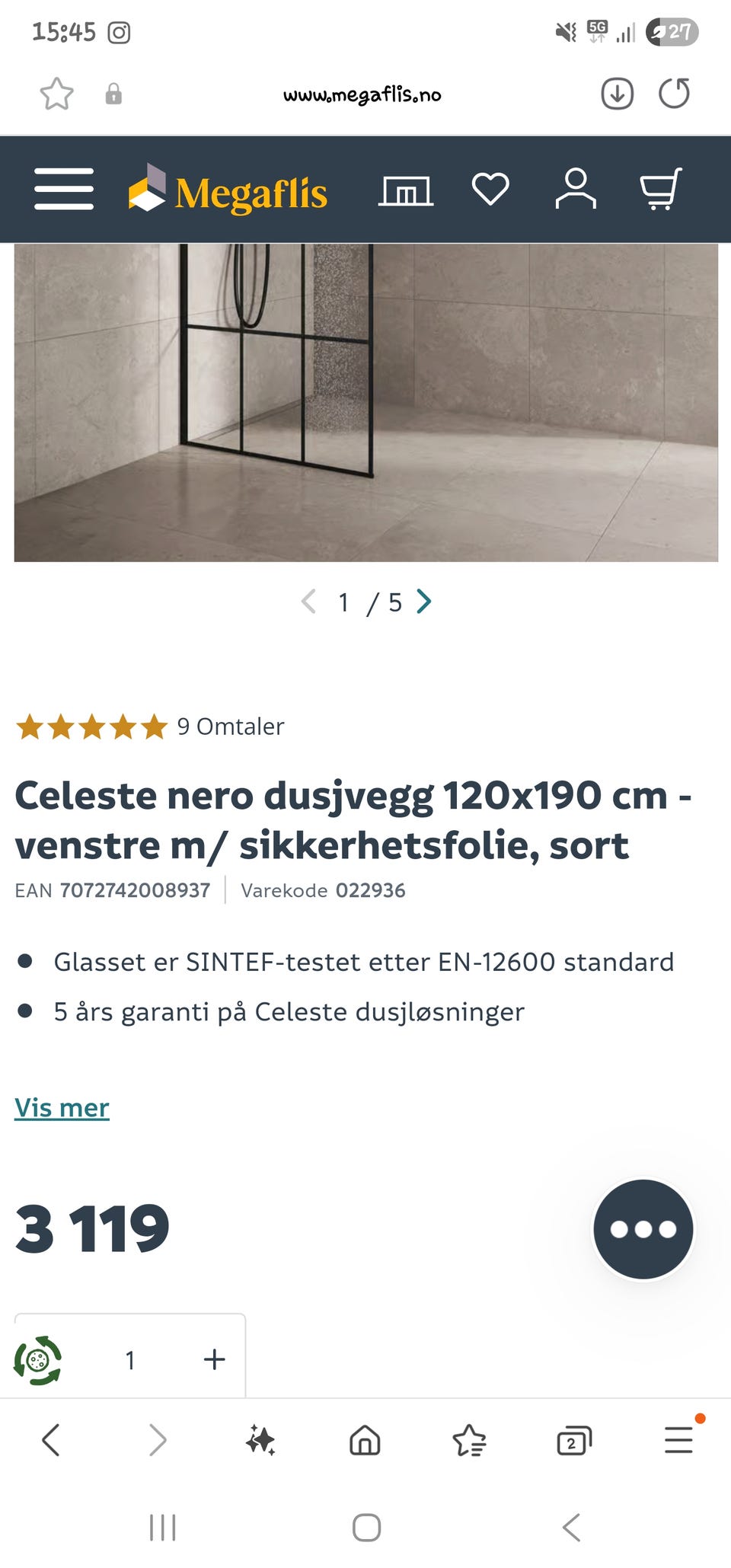Open the 9 Omtaler reviews link
Screen dimensions: 731x1568
coord(230,727)
